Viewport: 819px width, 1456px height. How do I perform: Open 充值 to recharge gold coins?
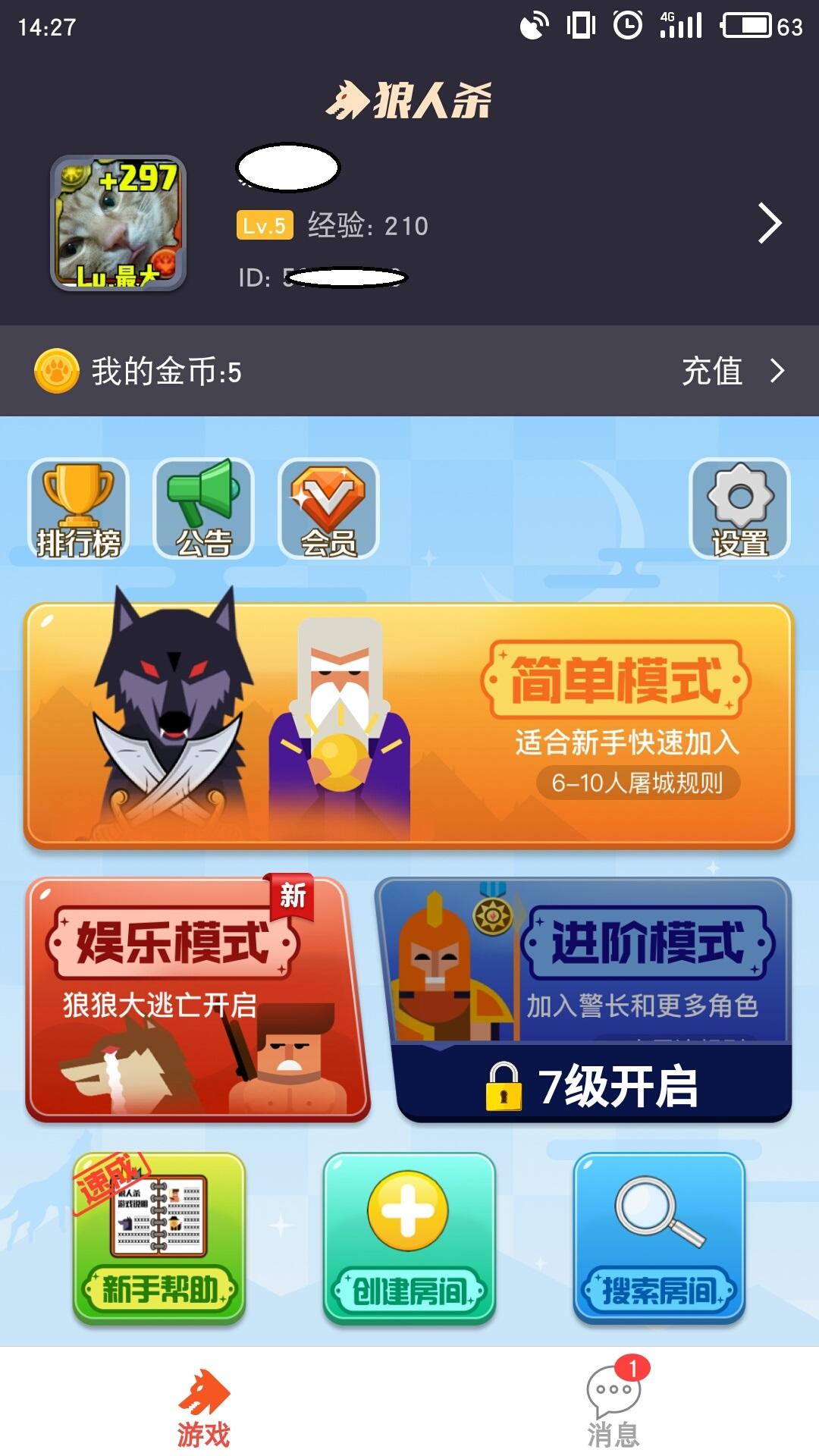pyautogui.click(x=732, y=372)
